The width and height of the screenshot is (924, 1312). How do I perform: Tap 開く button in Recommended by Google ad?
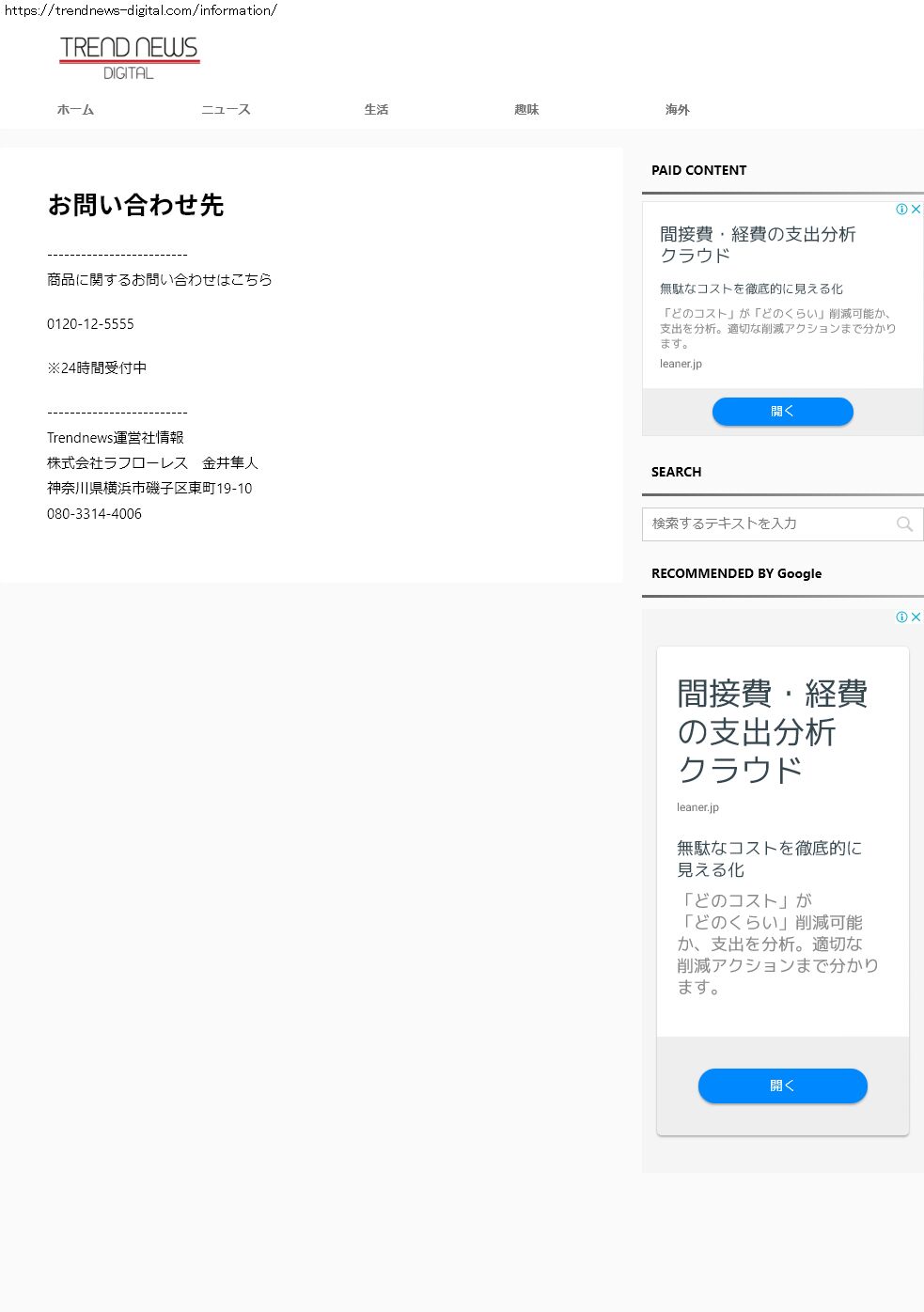pyautogui.click(x=782, y=1086)
